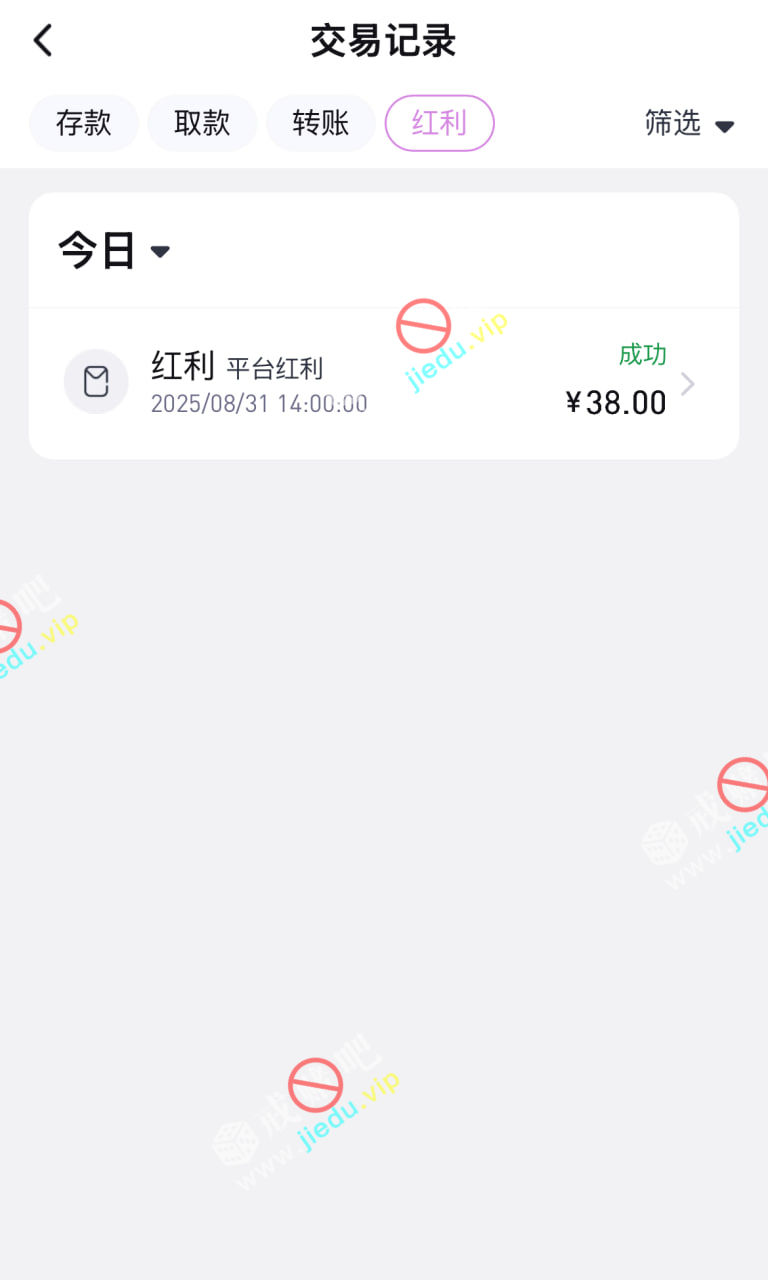Open the 筛选 filter dropdown
This screenshot has width=768, height=1280.
tap(689, 124)
